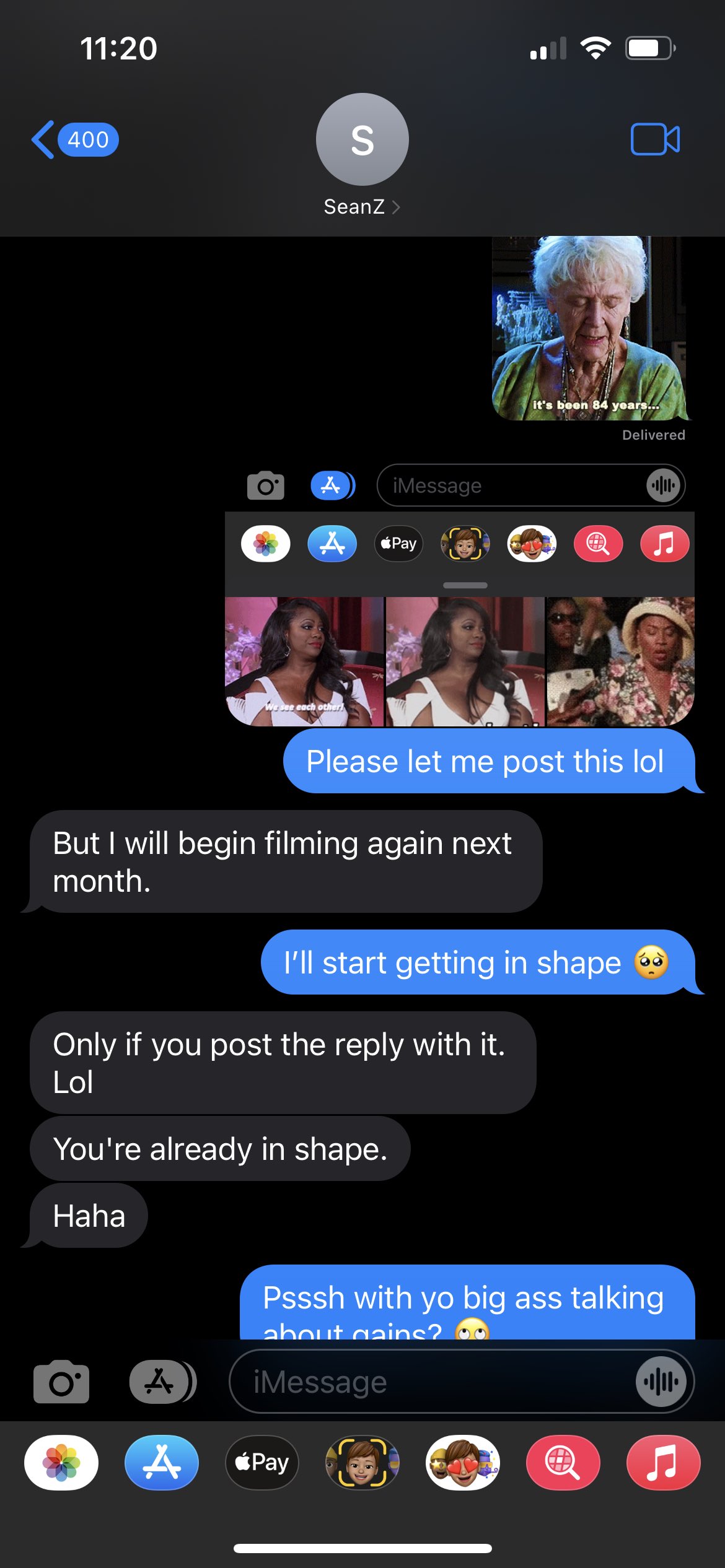Screen dimensions: 725x1568
Task: Record an audio message from the bottom compose bar
Action: [x=661, y=1381]
